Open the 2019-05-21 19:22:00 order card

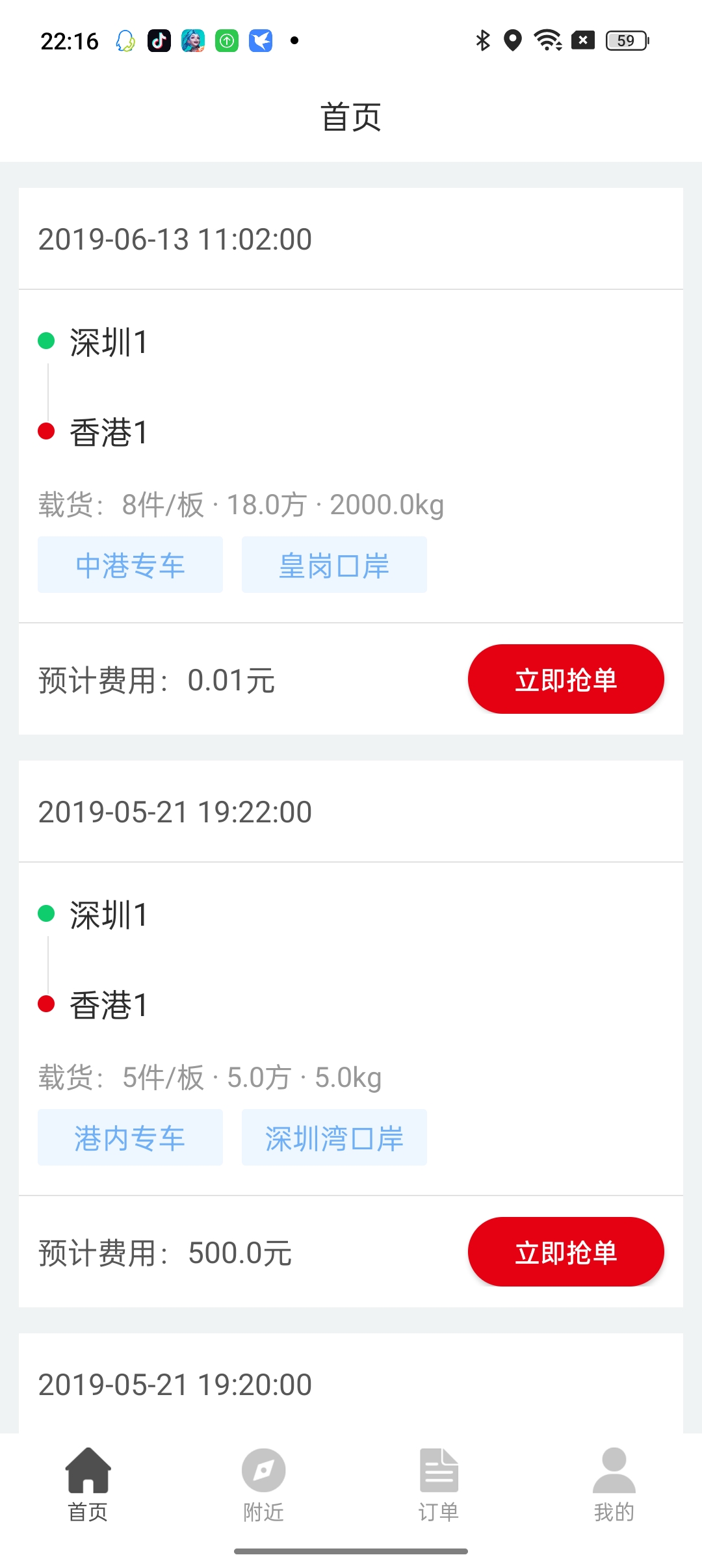click(351, 1034)
